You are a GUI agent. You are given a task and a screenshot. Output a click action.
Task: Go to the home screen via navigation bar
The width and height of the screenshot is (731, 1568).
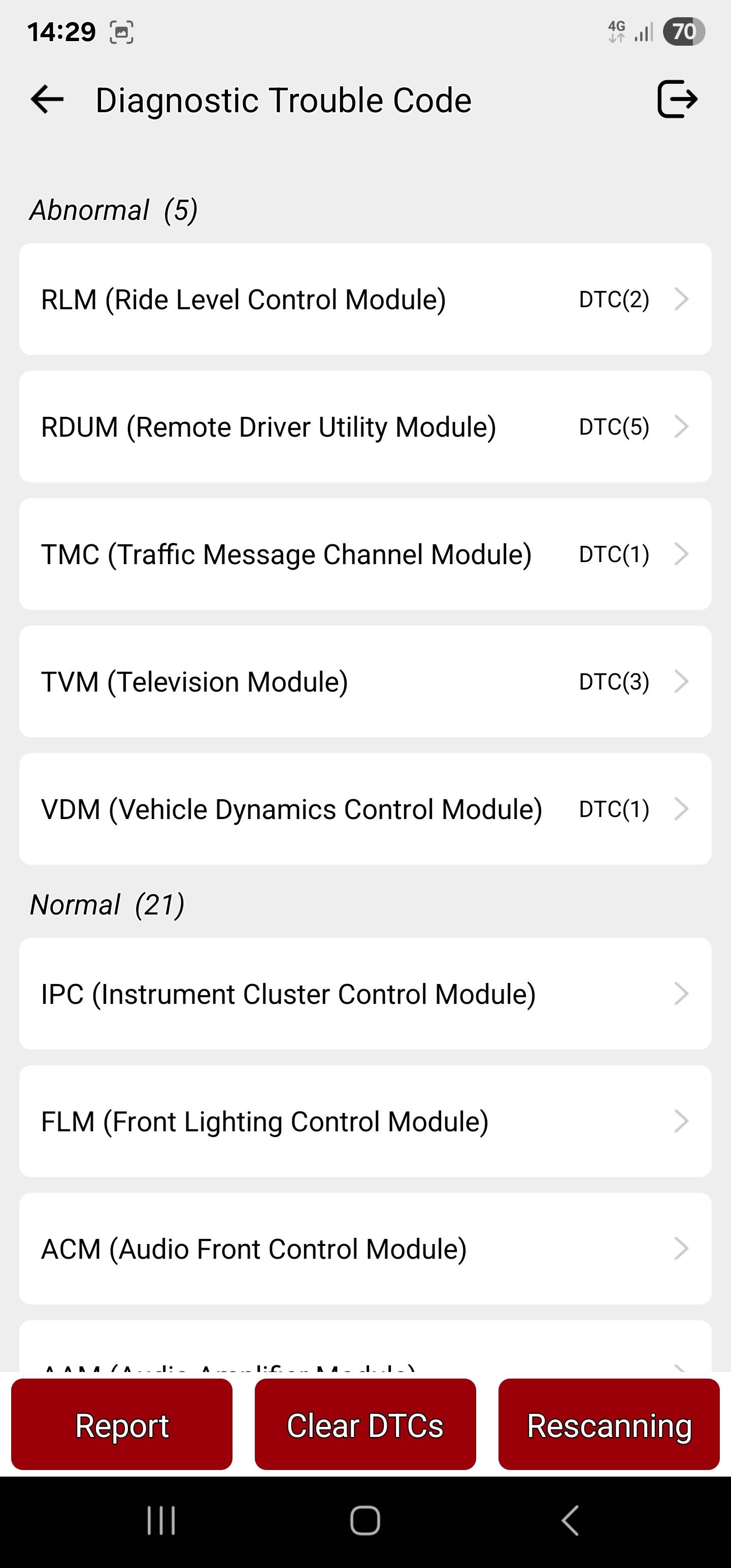(x=365, y=1520)
